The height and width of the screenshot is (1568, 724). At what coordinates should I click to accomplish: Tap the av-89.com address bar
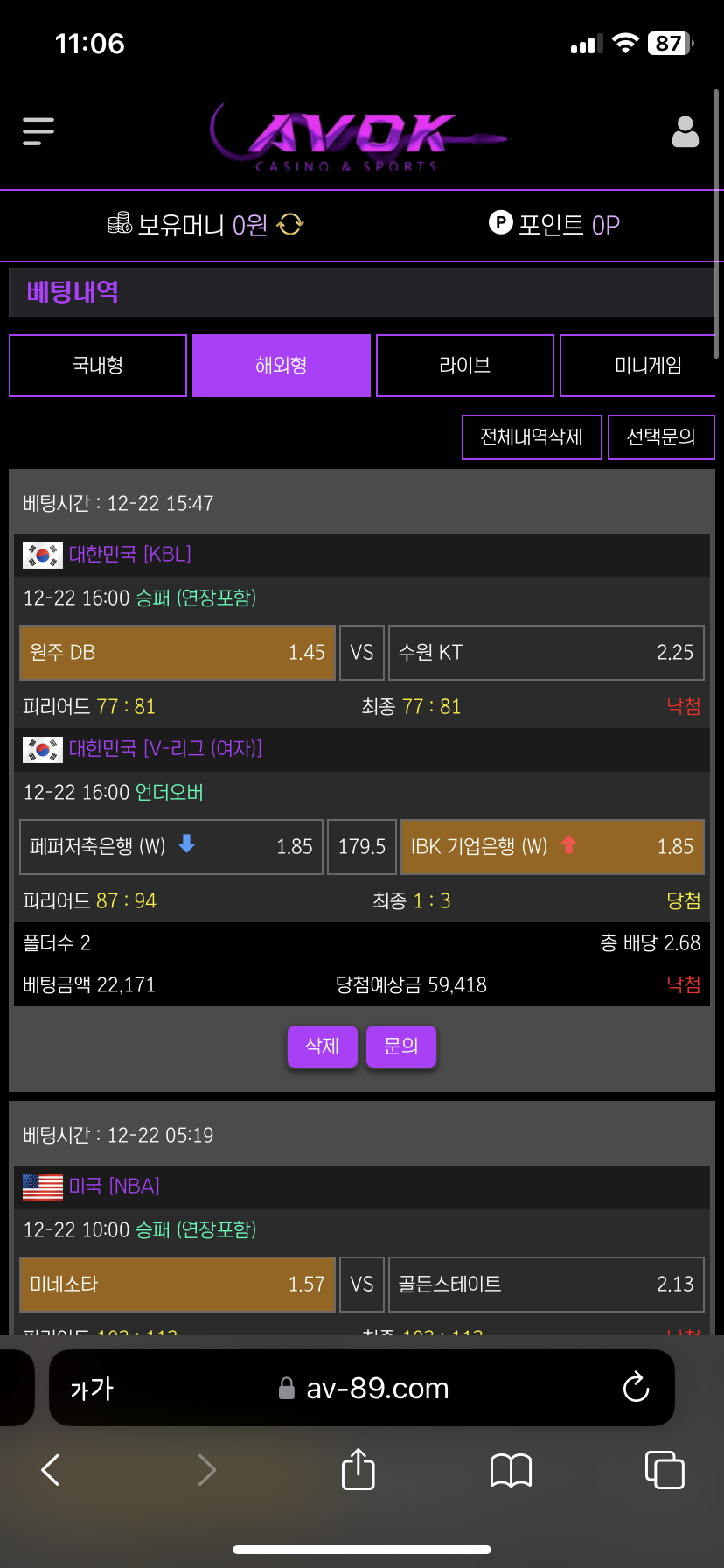click(376, 1389)
